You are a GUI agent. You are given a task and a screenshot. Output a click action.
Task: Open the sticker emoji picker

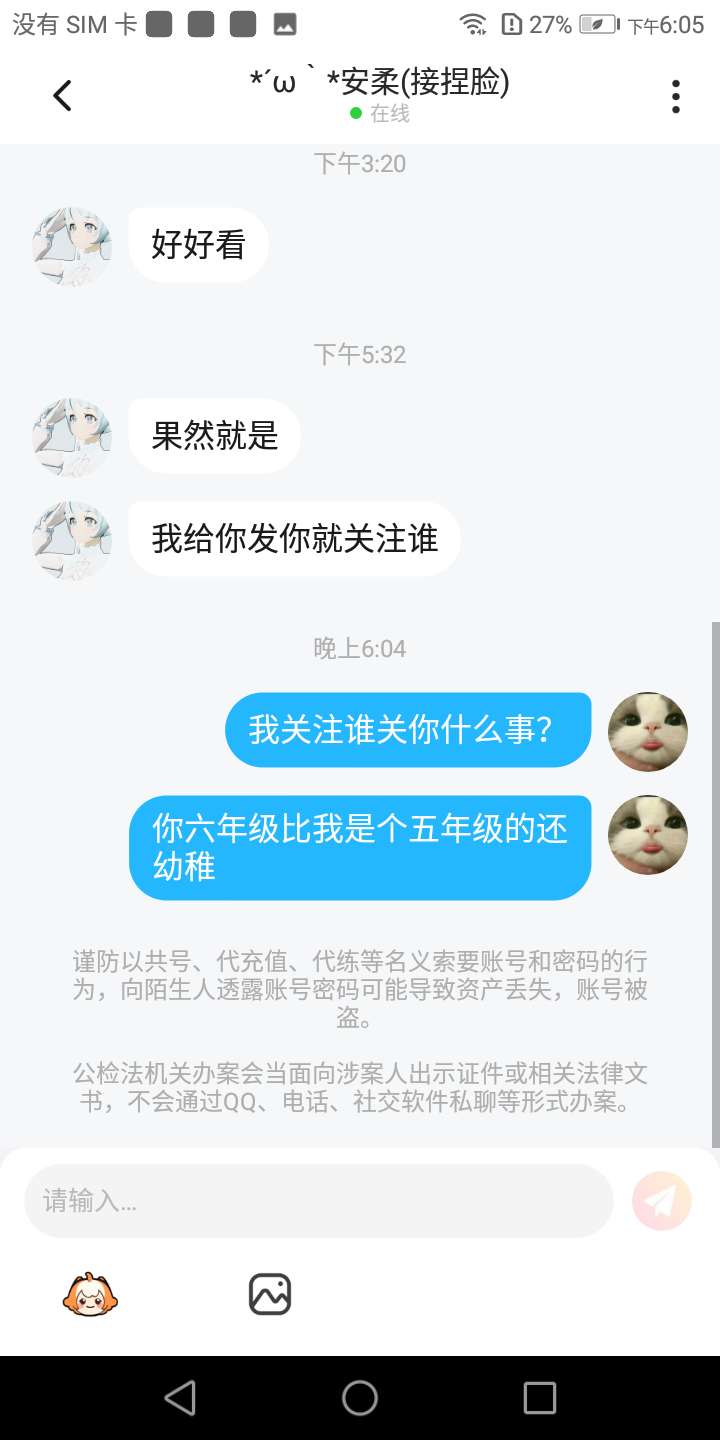pos(90,1294)
